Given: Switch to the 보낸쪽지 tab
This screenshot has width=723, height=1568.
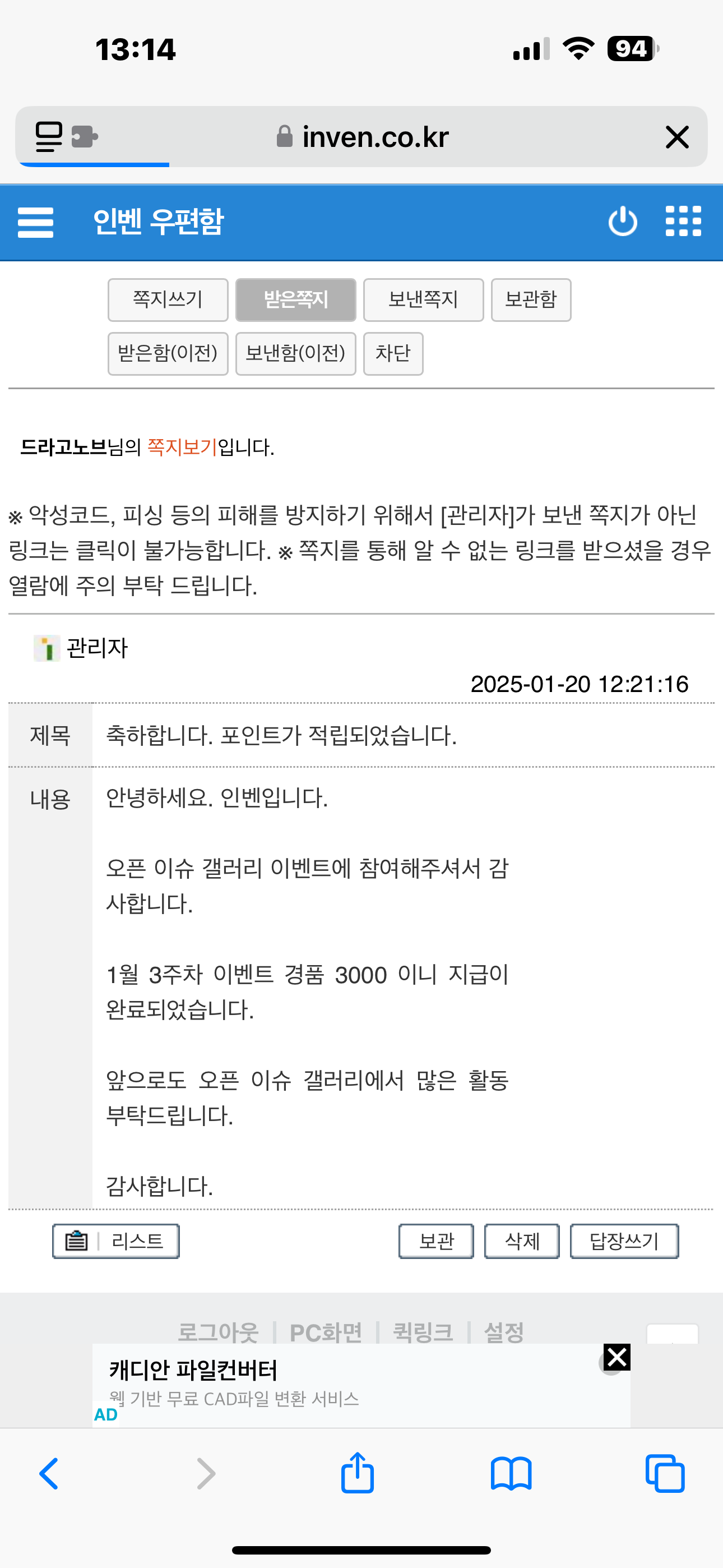Looking at the screenshot, I should [423, 299].
